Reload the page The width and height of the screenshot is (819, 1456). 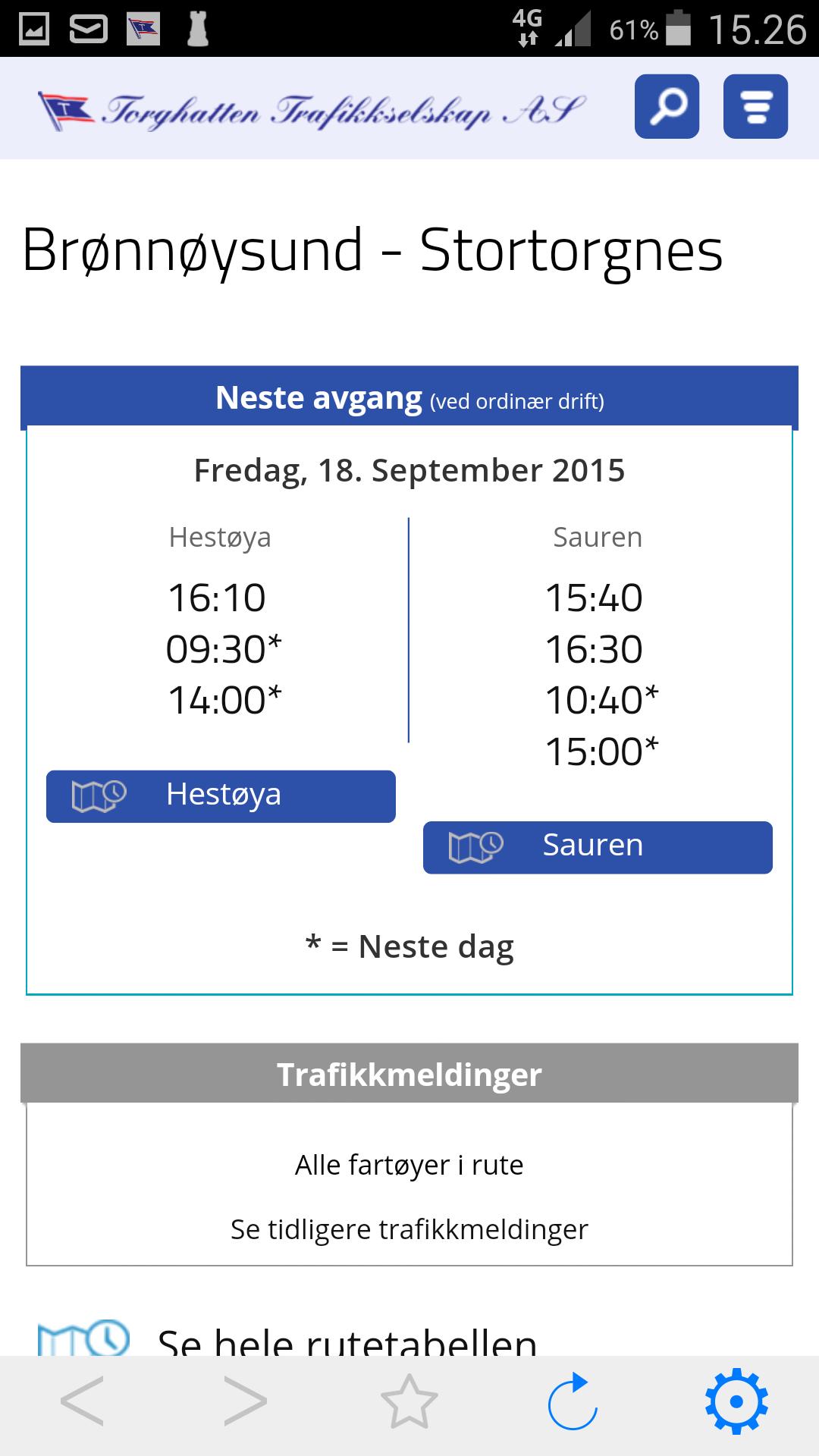(573, 1401)
